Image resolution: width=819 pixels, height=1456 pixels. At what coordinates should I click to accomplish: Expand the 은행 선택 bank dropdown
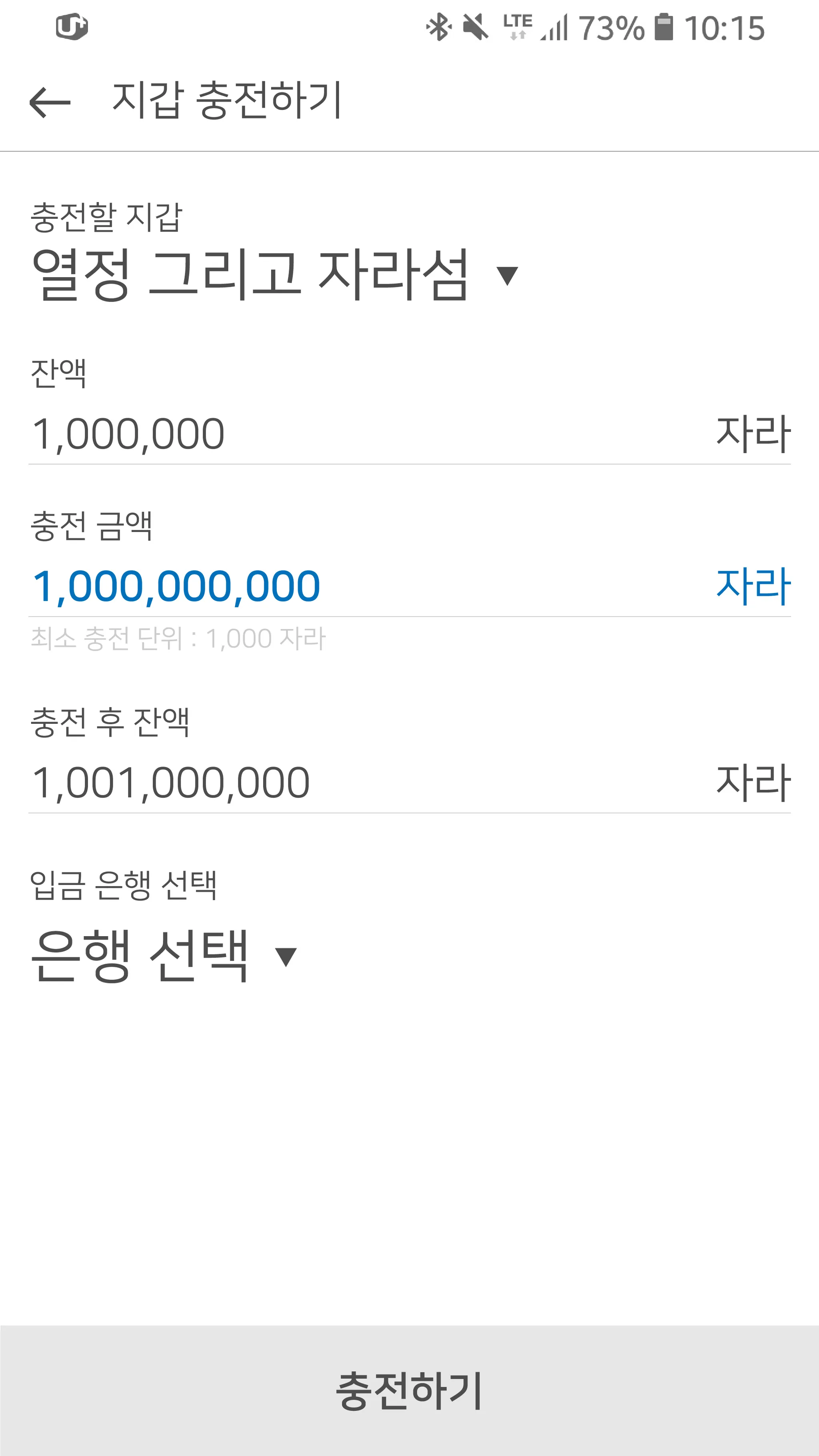[x=163, y=955]
